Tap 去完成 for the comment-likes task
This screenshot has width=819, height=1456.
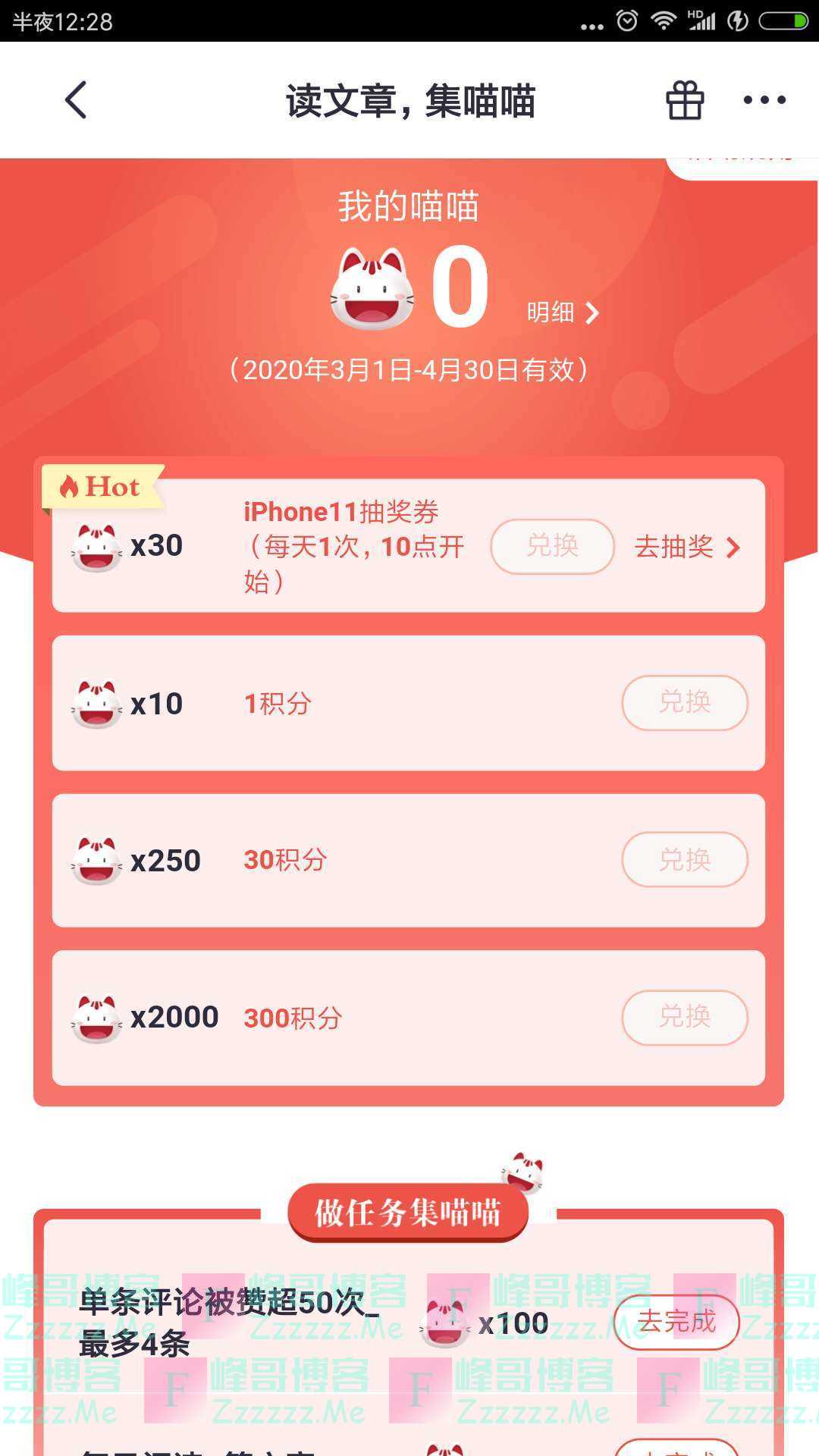point(676,1322)
